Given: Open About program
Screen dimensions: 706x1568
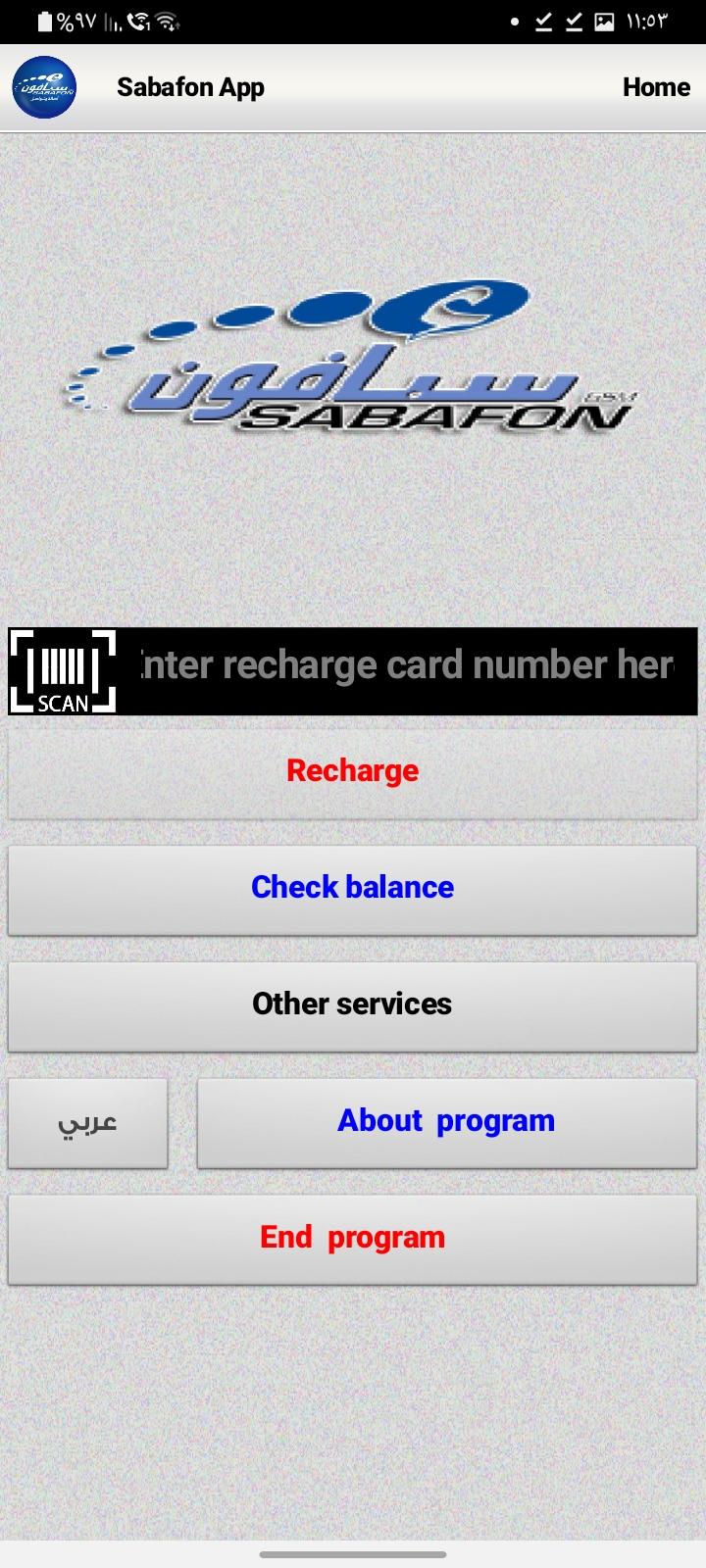Looking at the screenshot, I should (447, 1122).
